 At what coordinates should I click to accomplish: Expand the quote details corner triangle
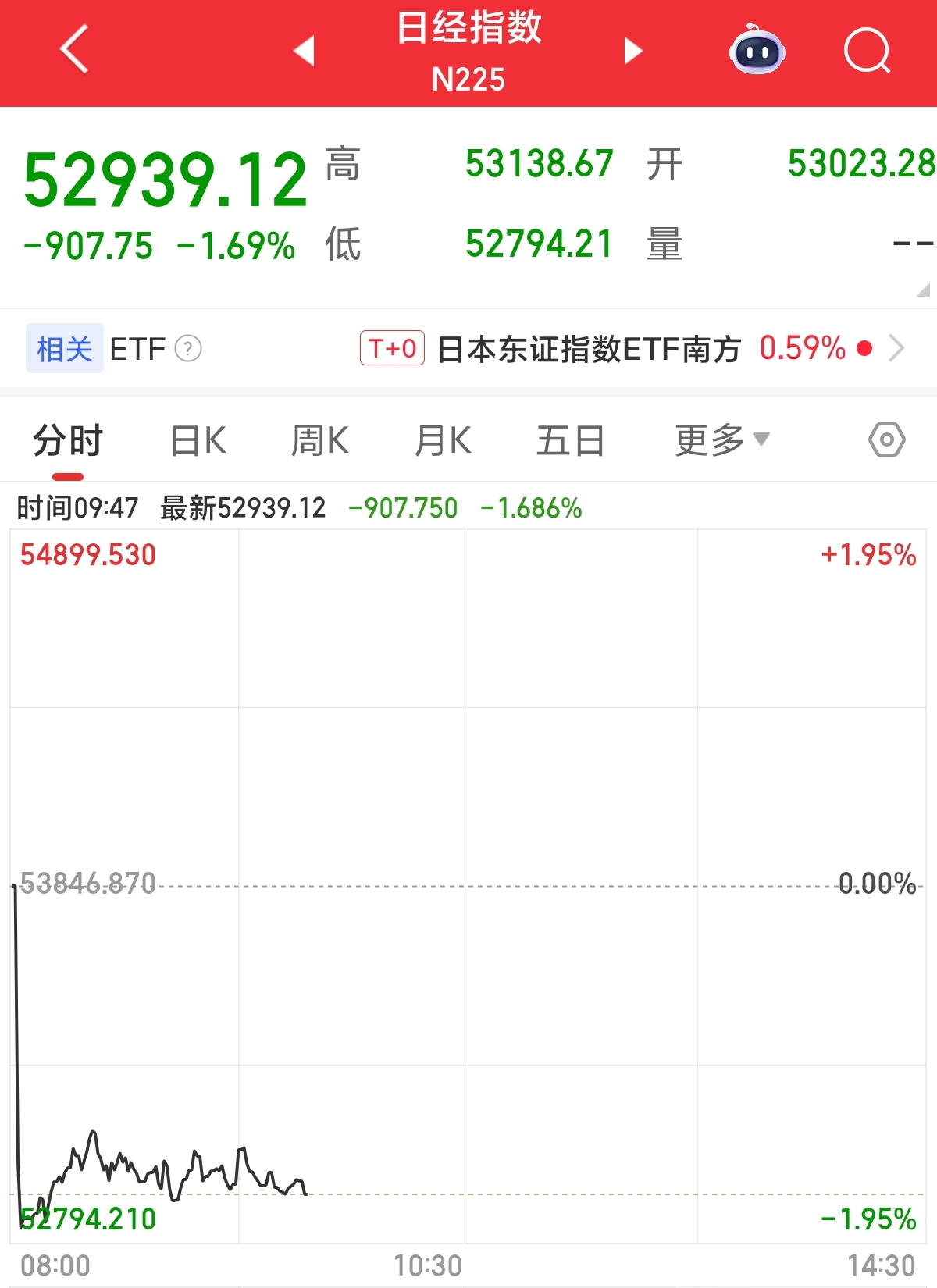pos(924,290)
